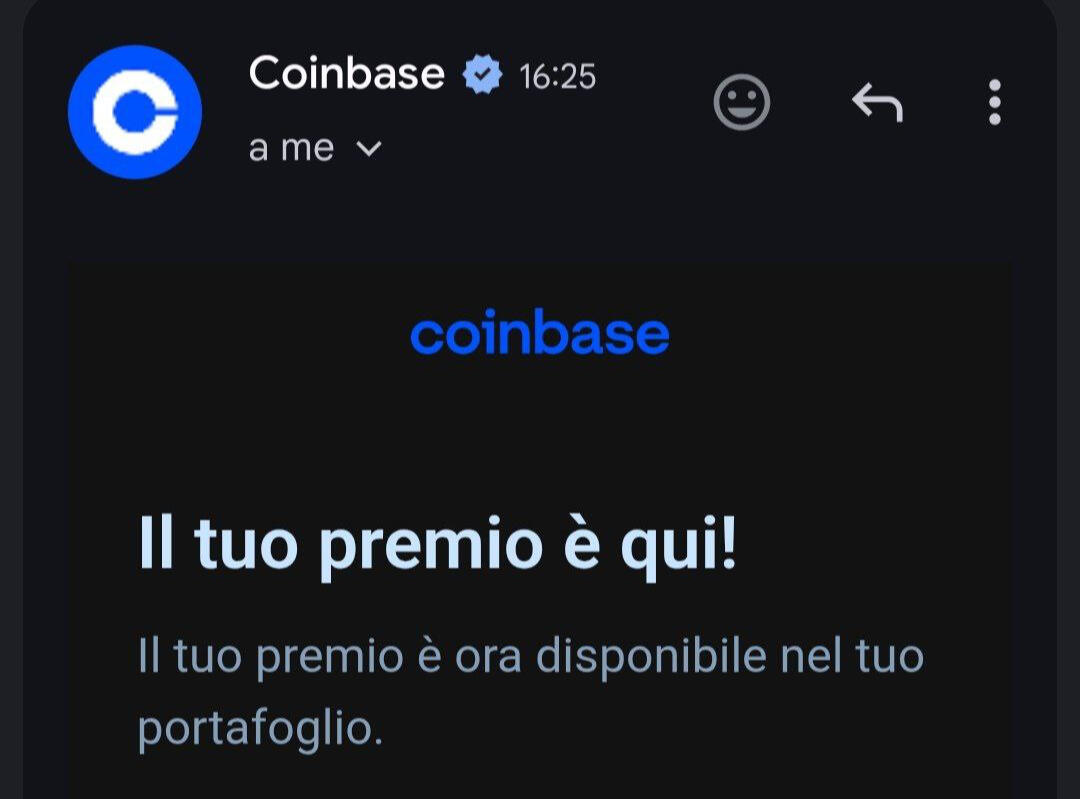Reply to the Coinbase email
This screenshot has width=1080, height=799.
click(x=877, y=102)
